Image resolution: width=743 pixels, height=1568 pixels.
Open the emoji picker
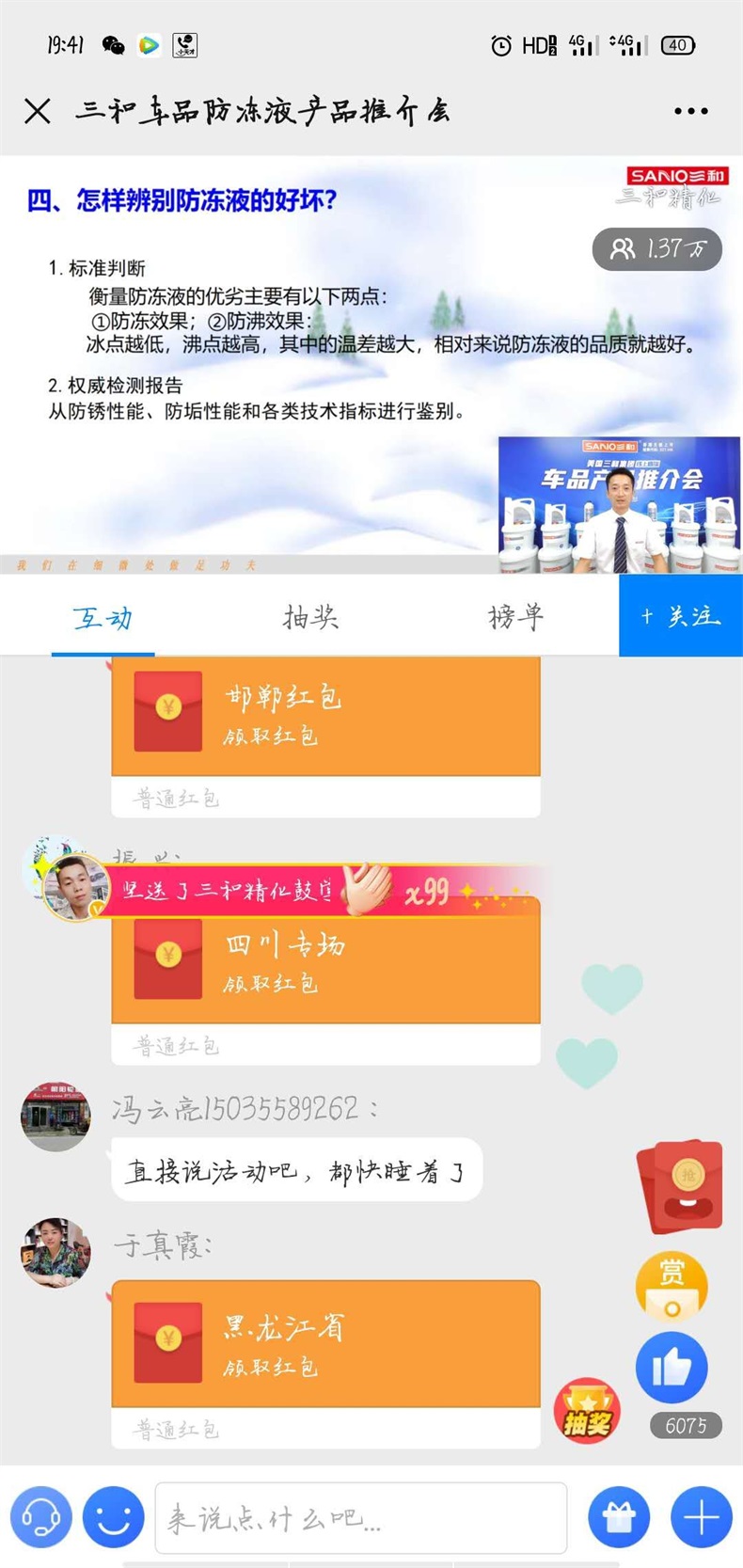click(114, 1516)
